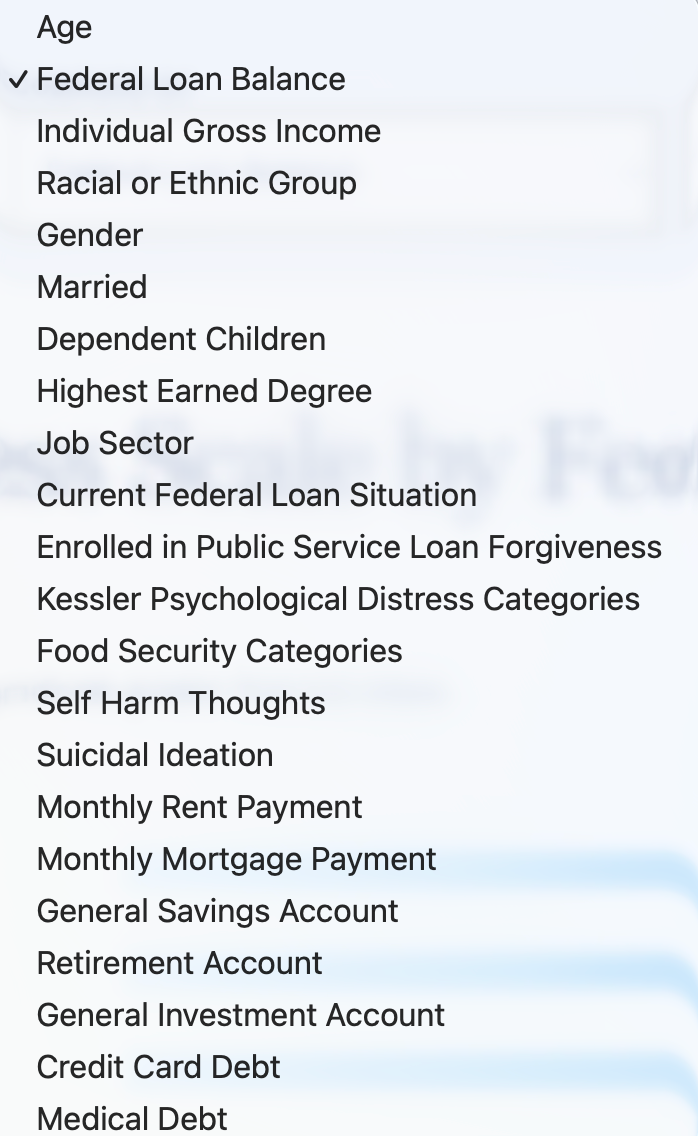Choose Monthly Mortgage Payment
This screenshot has width=698, height=1136.
[x=349, y=859]
